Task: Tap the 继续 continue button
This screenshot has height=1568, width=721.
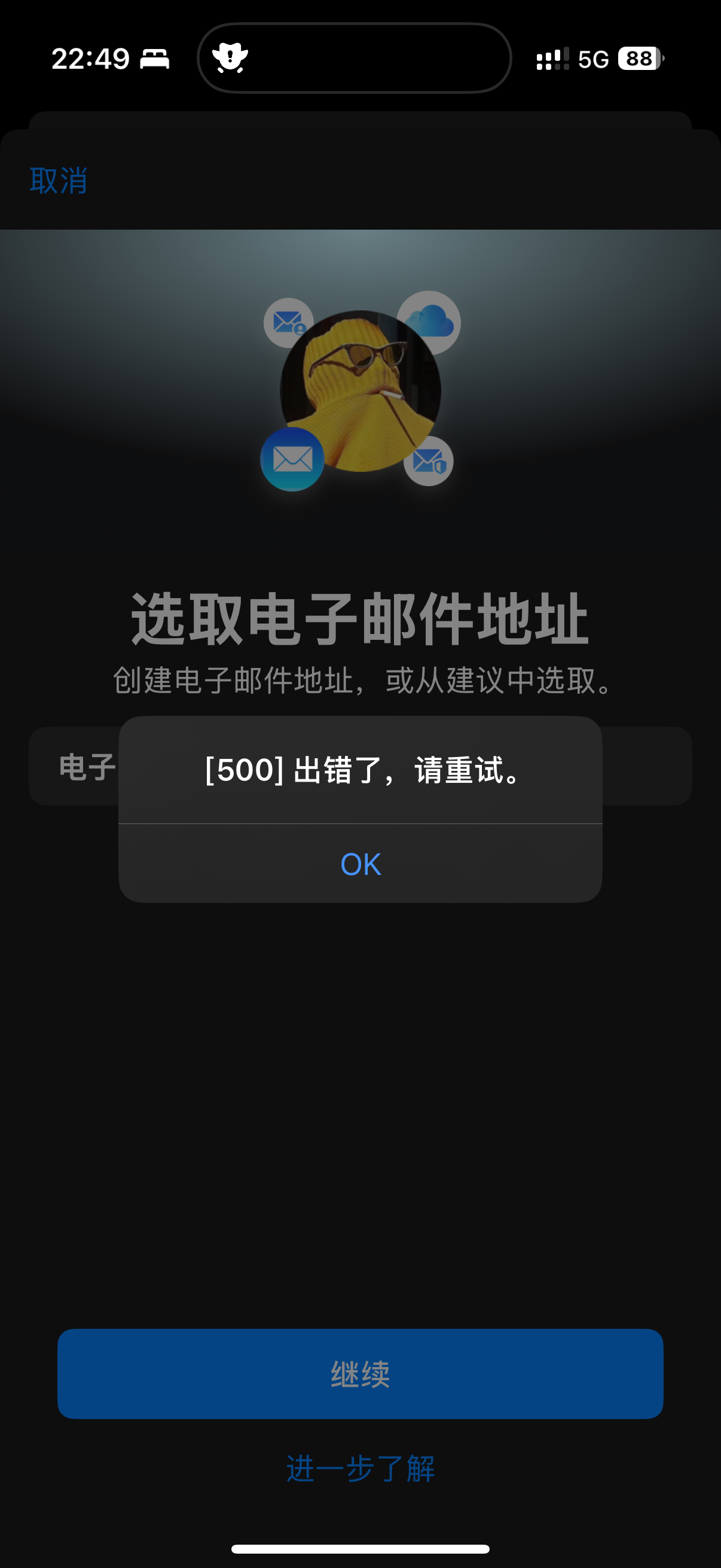Action: 360,1374
